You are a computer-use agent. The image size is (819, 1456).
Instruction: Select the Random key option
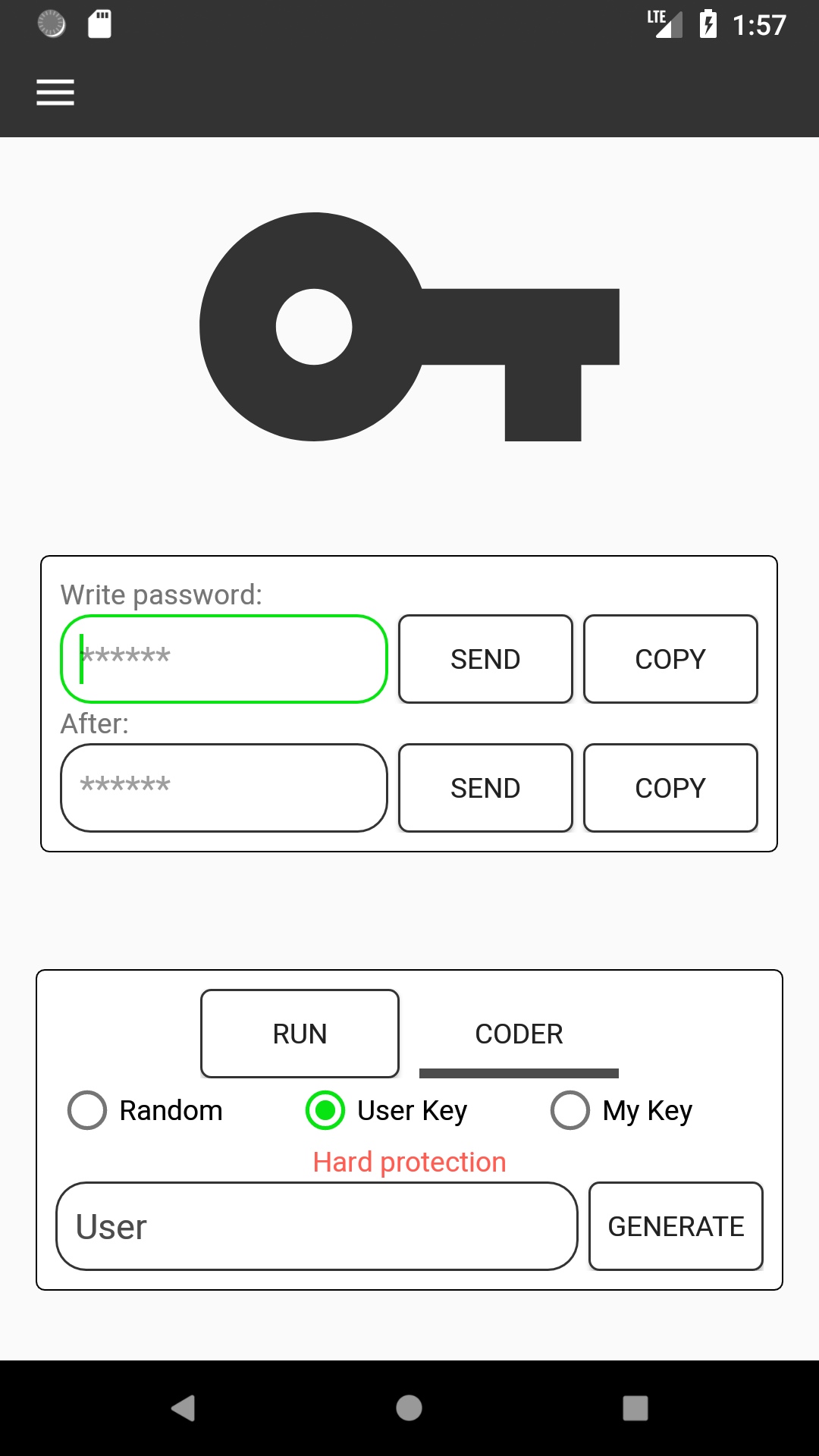(87, 1110)
